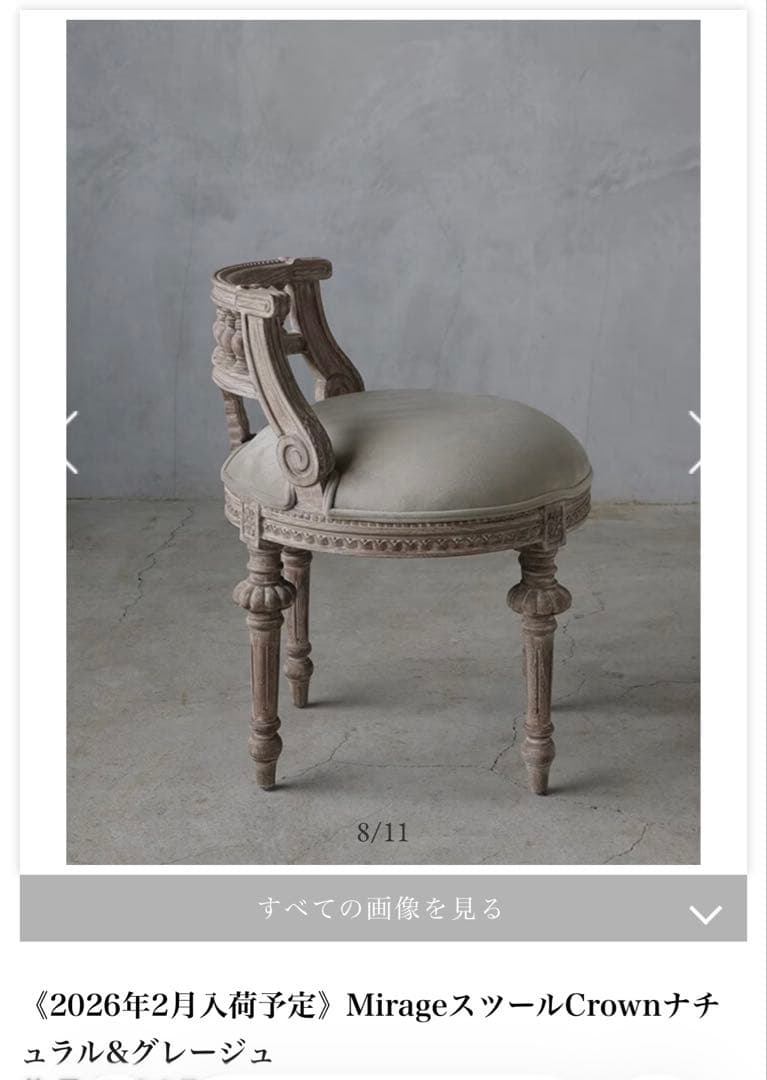Expand すべての画像を見る to view all images
Viewport: 767px width, 1080px height.
point(383,909)
